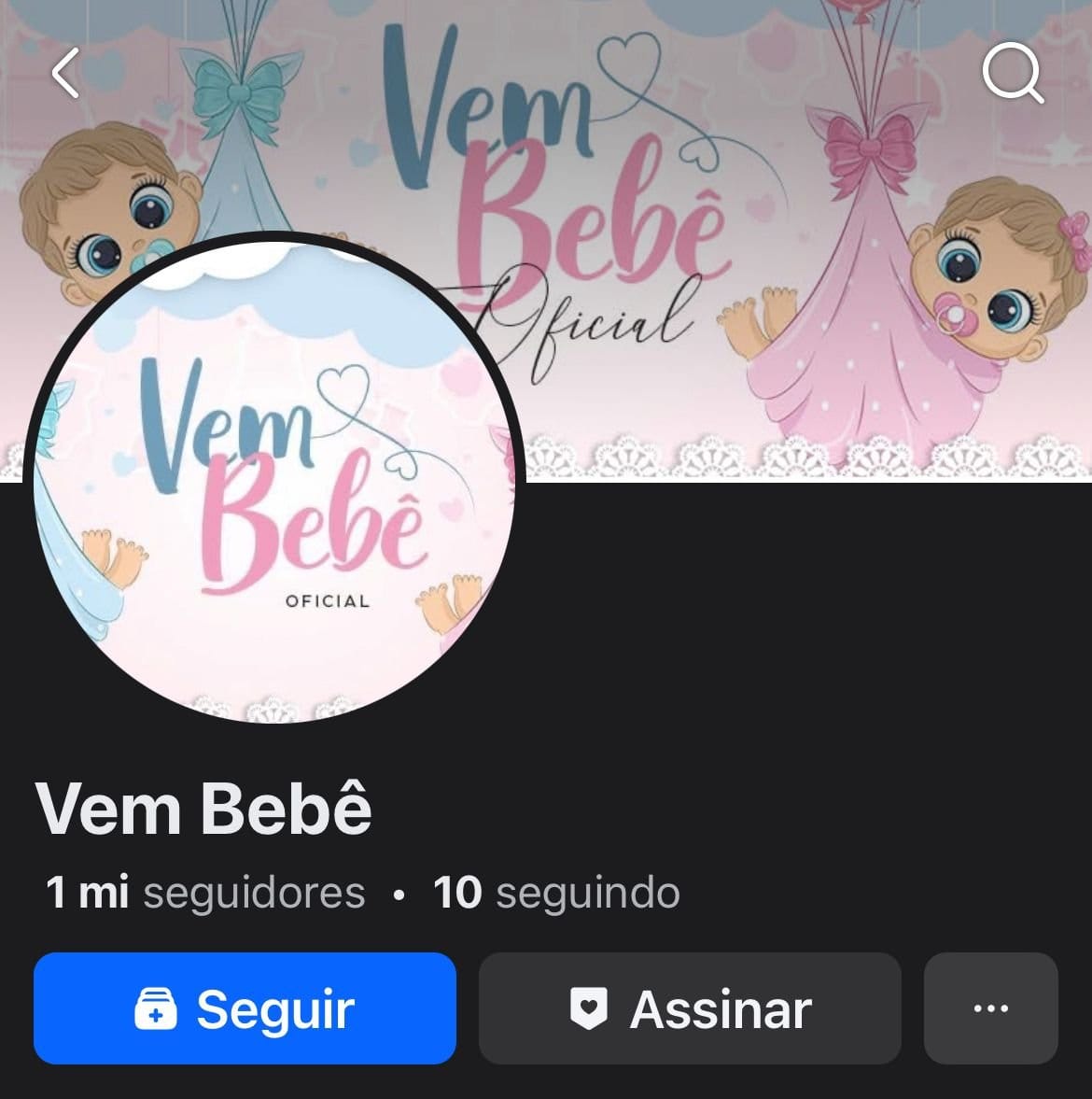Expand extra page actions with the dots button

tap(990, 1008)
